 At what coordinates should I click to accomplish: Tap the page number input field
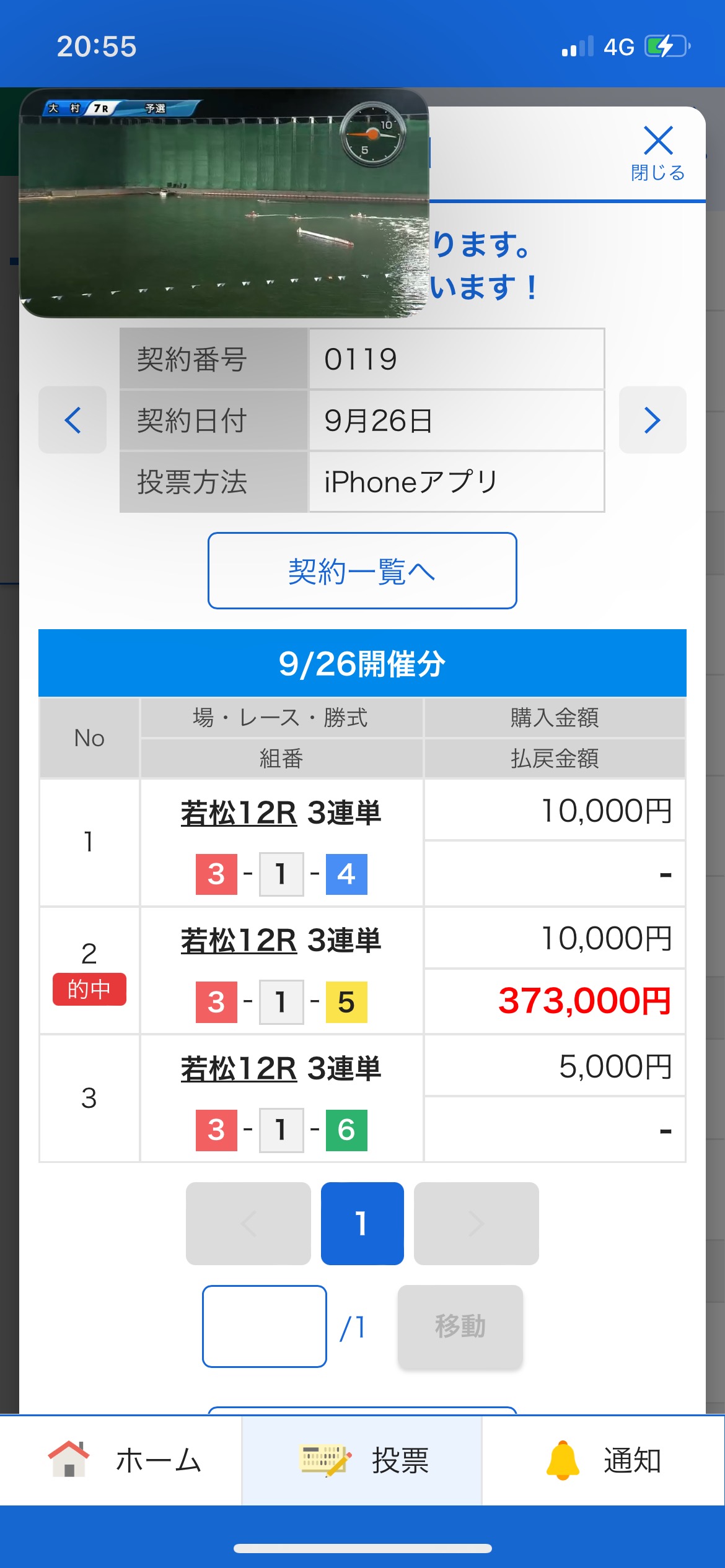[x=265, y=1326]
